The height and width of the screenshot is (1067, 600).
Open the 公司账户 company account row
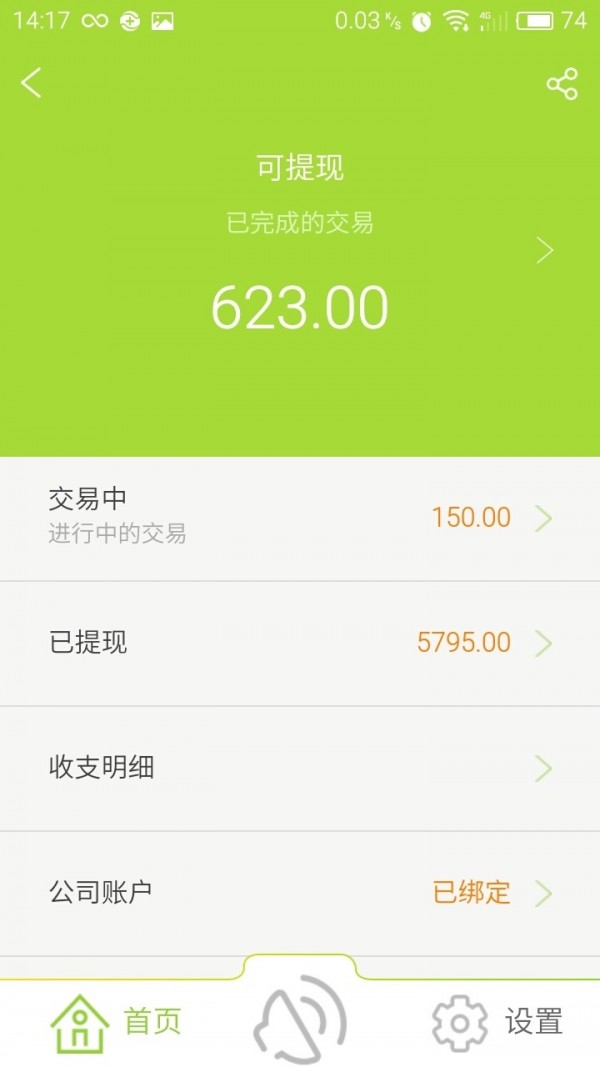(x=300, y=892)
